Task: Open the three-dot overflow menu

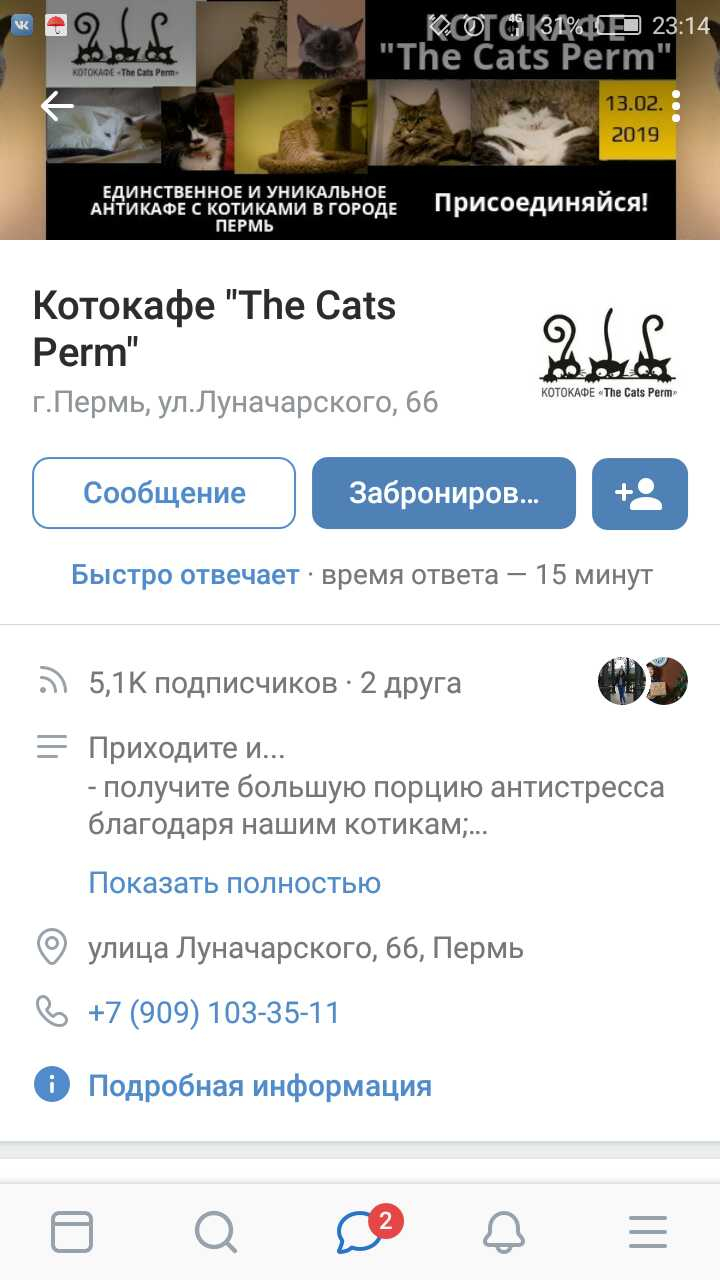Action: (676, 106)
